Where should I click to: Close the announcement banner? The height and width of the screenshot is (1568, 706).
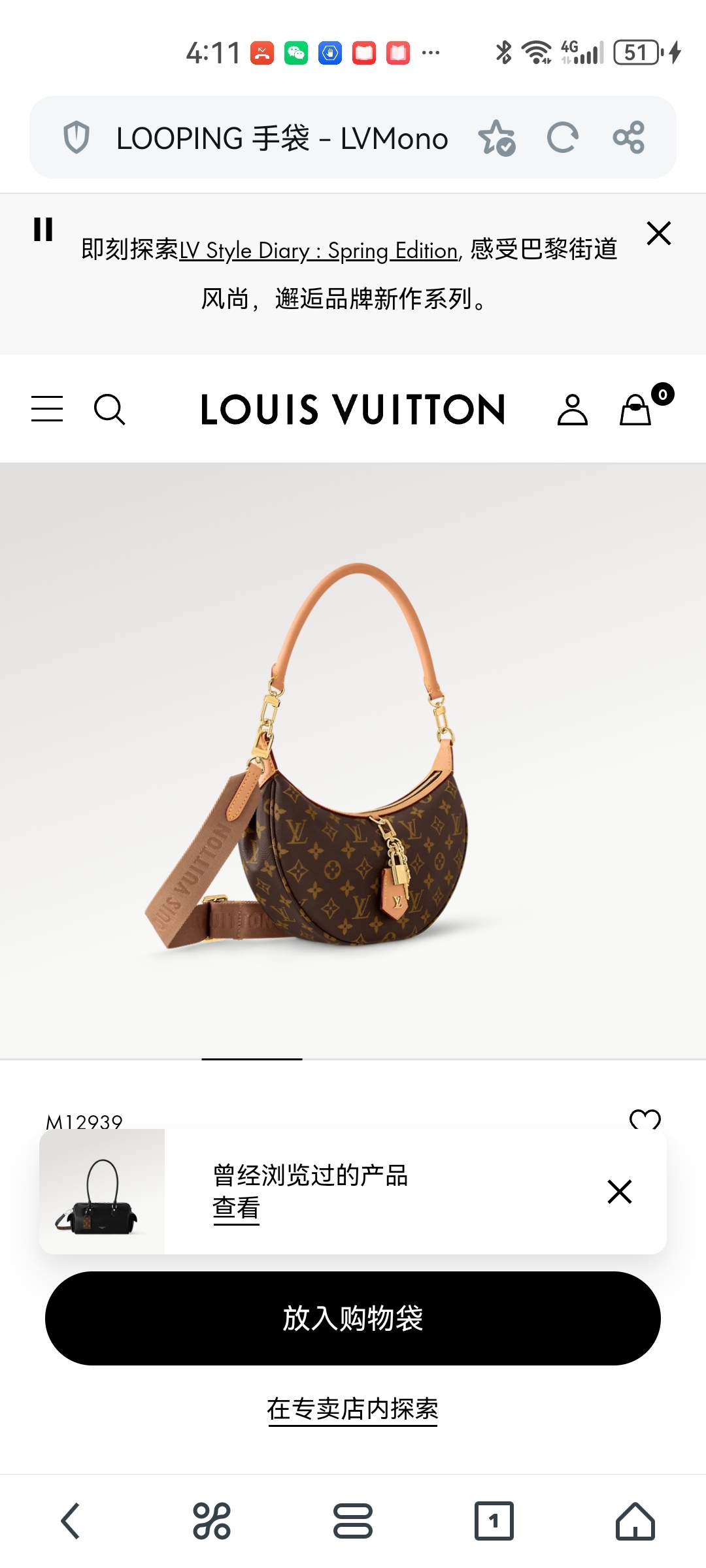tap(658, 233)
